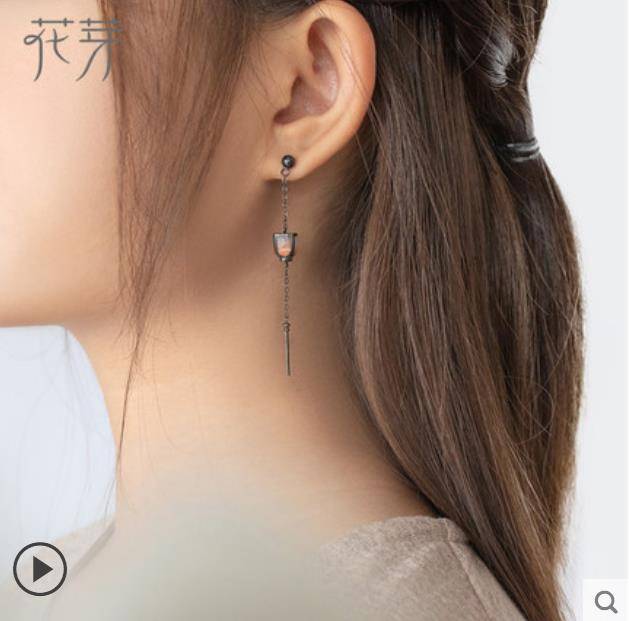Viewport: 629px width, 621px height.
Task: Tap the magnifier search icon
Action: point(605,600)
